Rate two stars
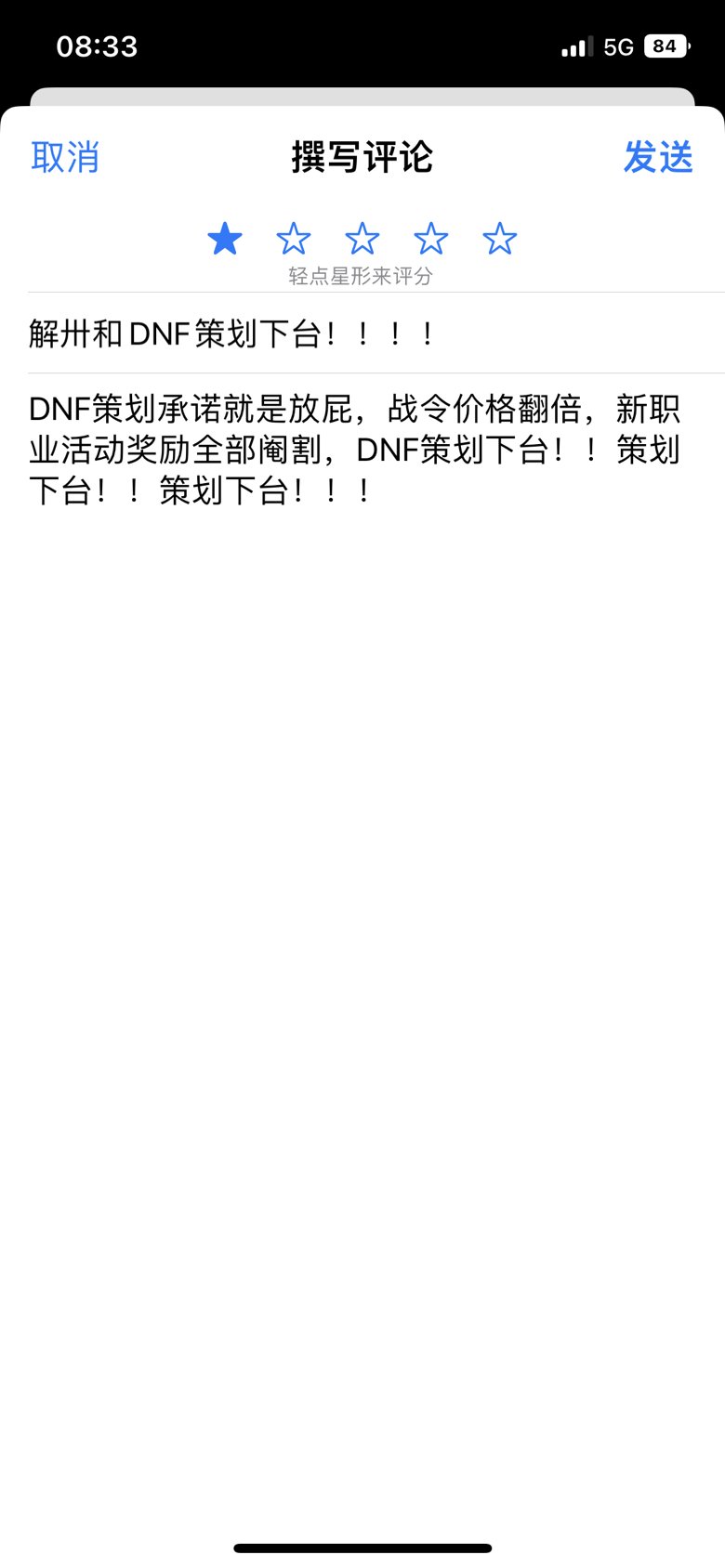 (x=294, y=239)
